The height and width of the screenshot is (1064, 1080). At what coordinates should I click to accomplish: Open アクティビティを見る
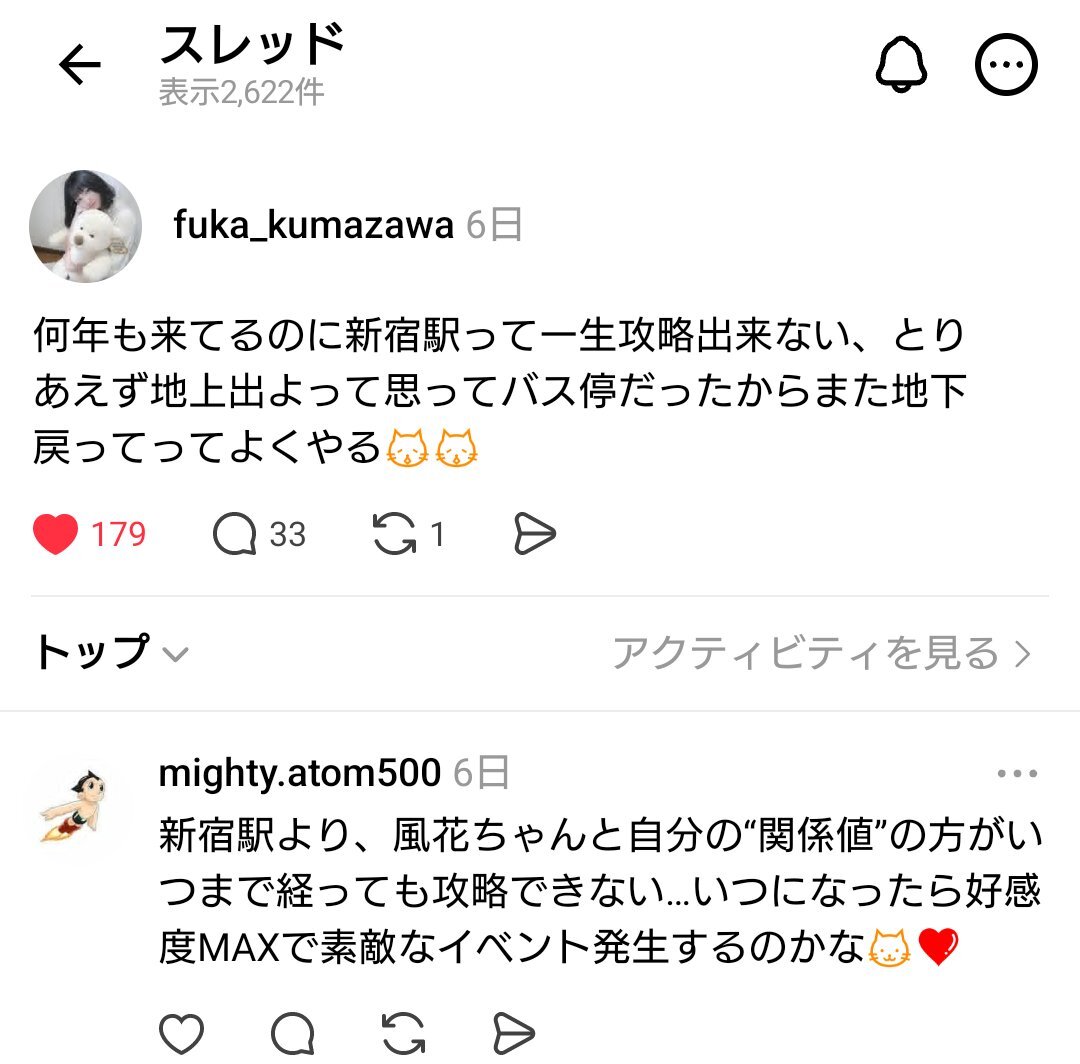(x=820, y=653)
